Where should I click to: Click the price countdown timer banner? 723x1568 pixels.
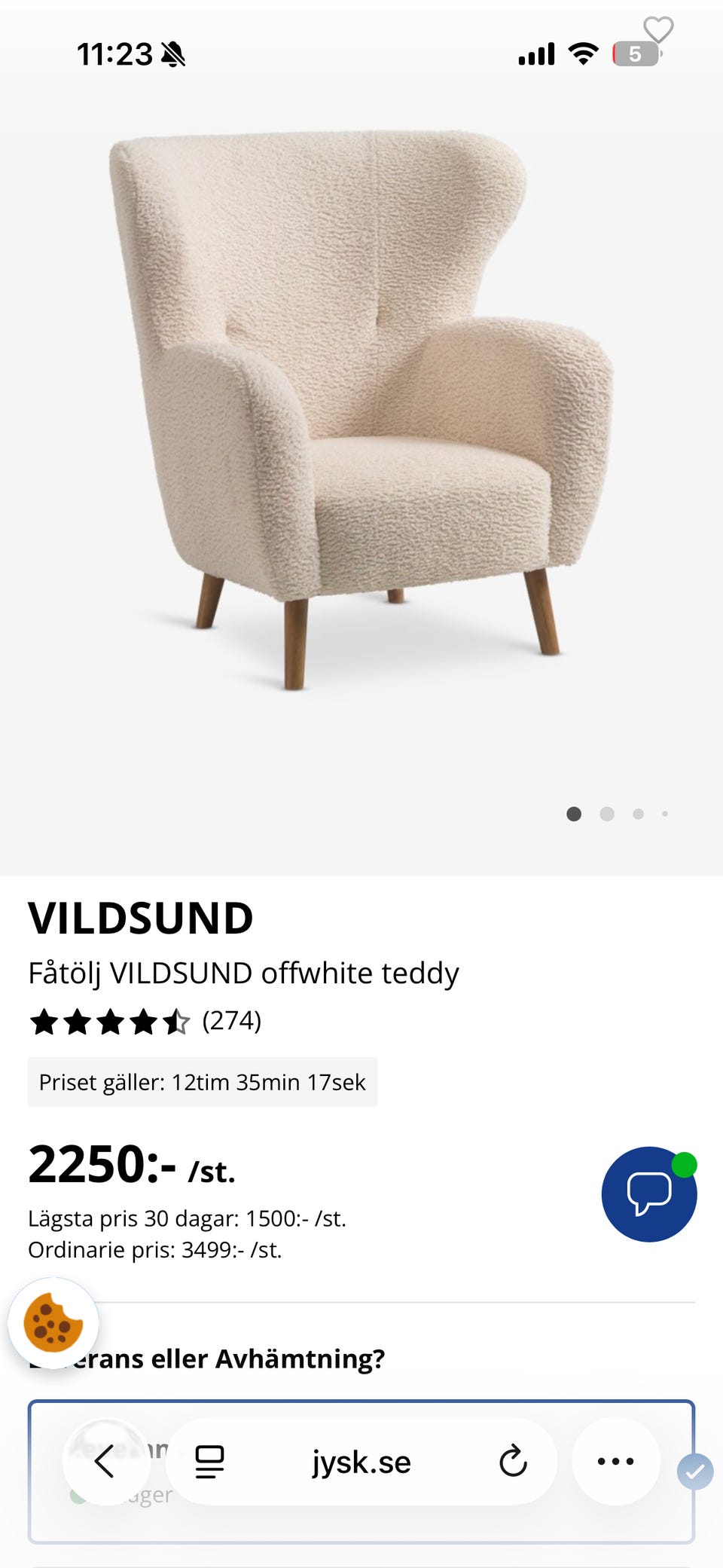[x=202, y=1082]
